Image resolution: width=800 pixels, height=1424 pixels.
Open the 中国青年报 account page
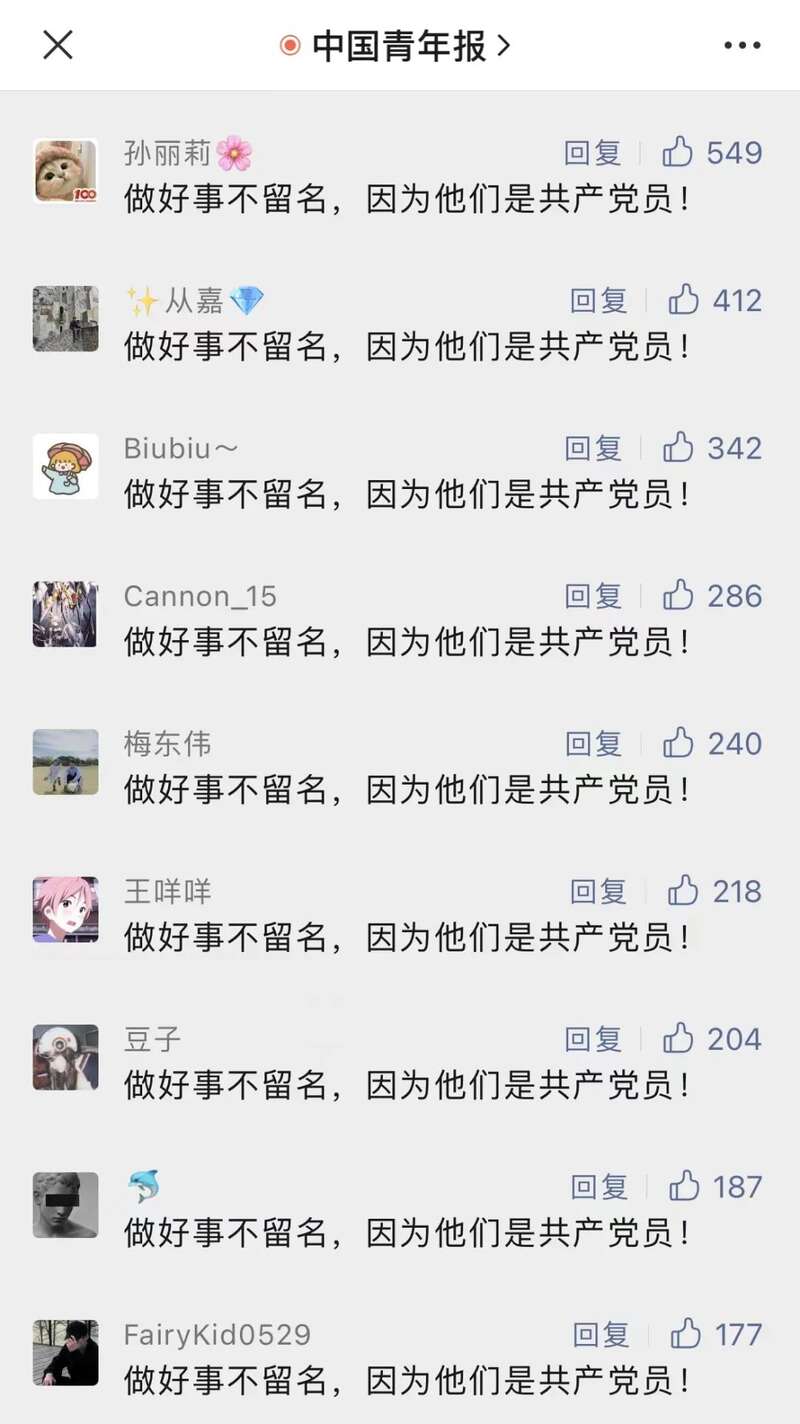click(398, 45)
